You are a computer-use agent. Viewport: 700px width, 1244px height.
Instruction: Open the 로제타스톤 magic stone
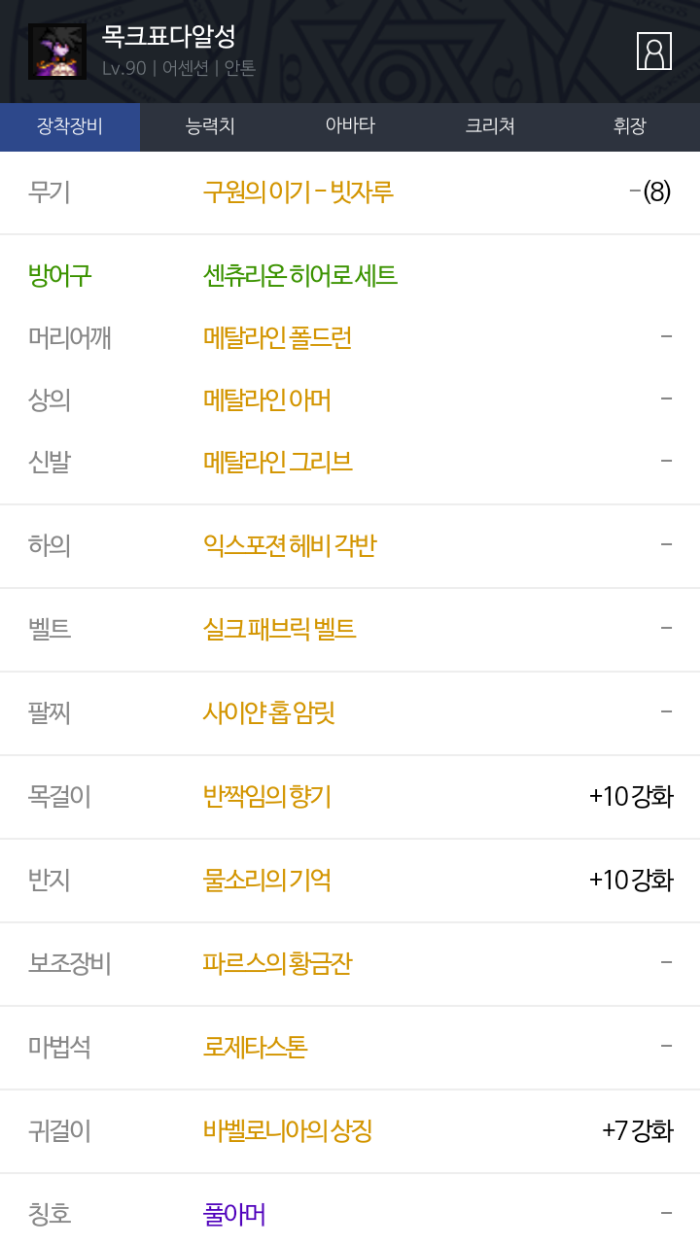pos(255,1047)
